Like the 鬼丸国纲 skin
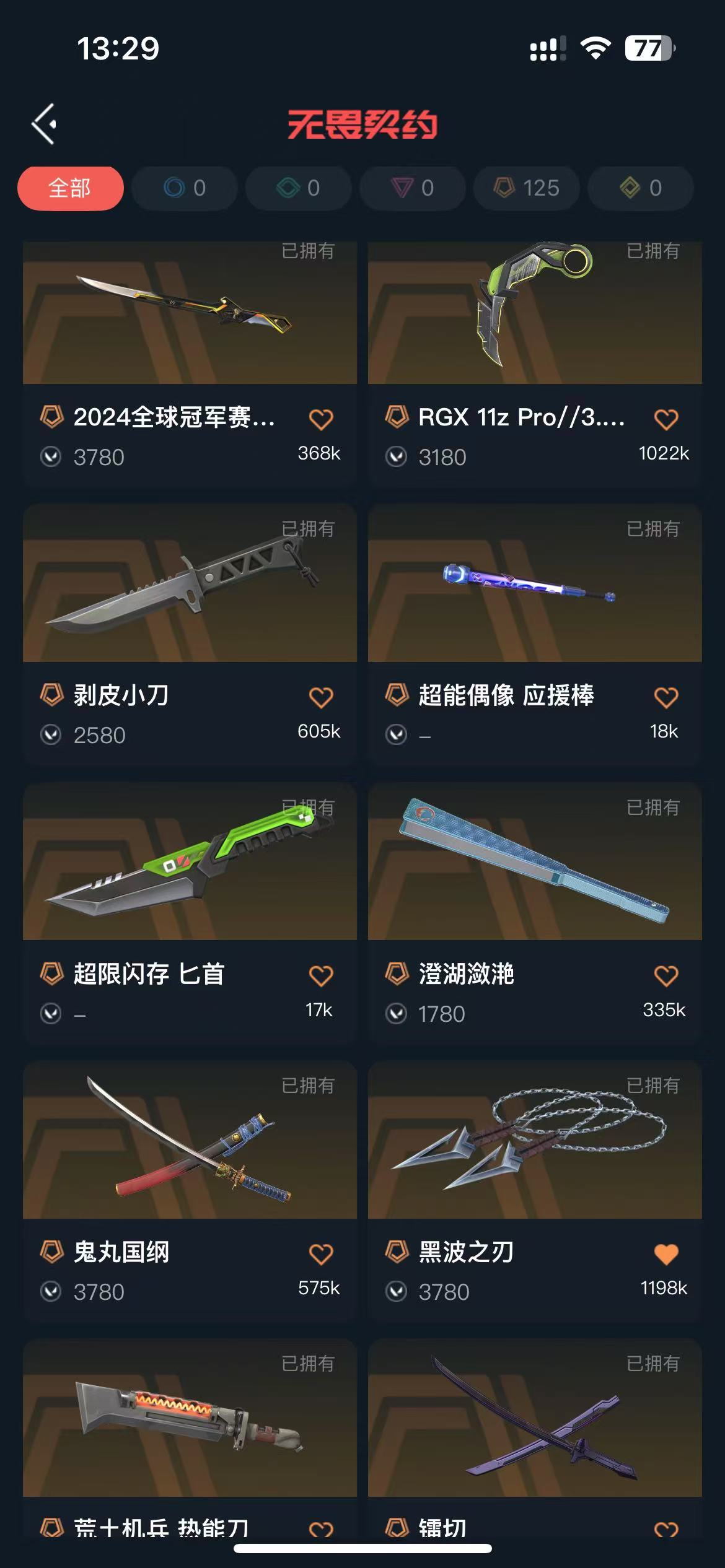This screenshot has width=725, height=1568. pos(321,1254)
